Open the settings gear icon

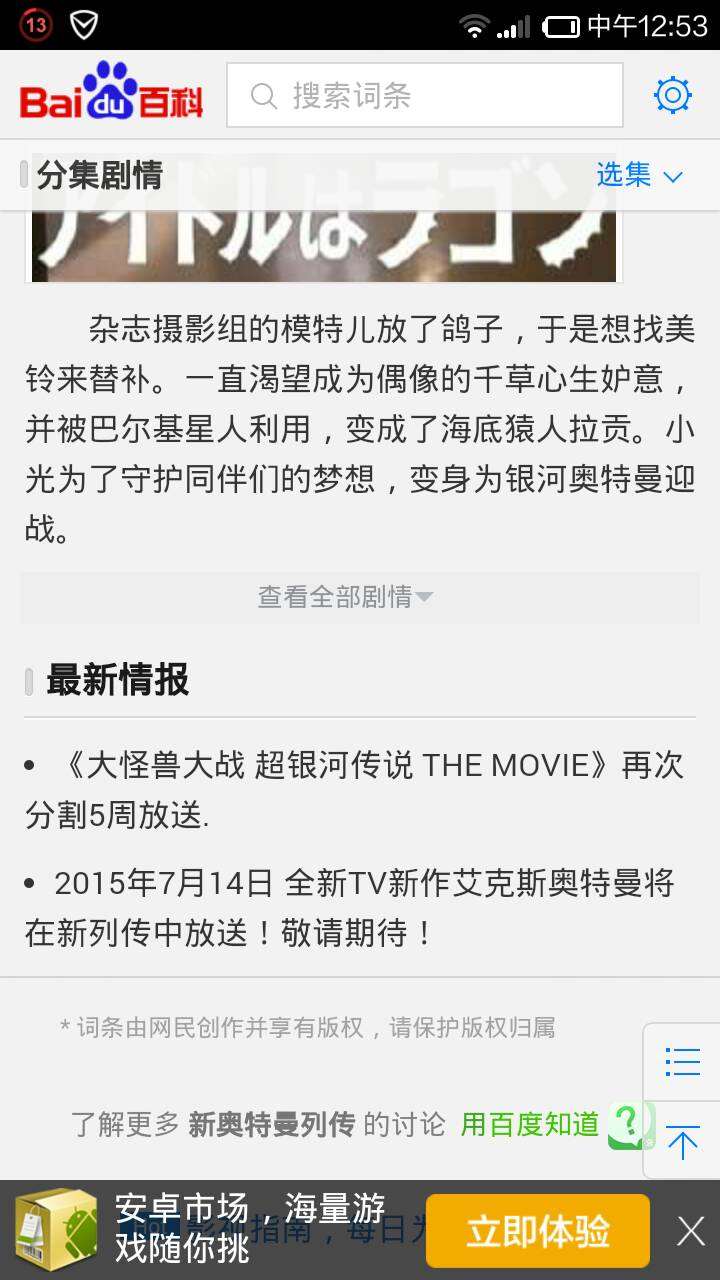[672, 95]
